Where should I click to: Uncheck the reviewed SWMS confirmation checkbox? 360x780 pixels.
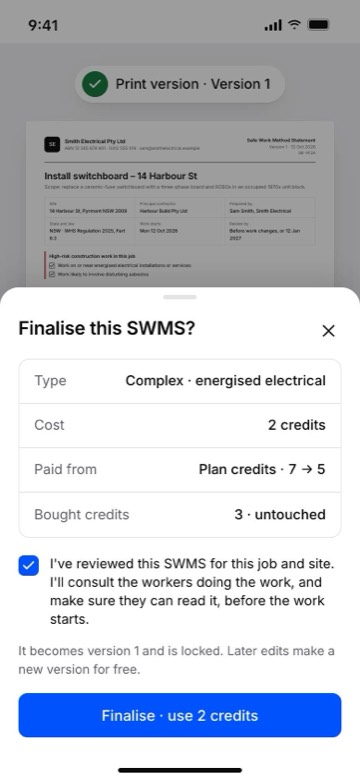point(29,566)
